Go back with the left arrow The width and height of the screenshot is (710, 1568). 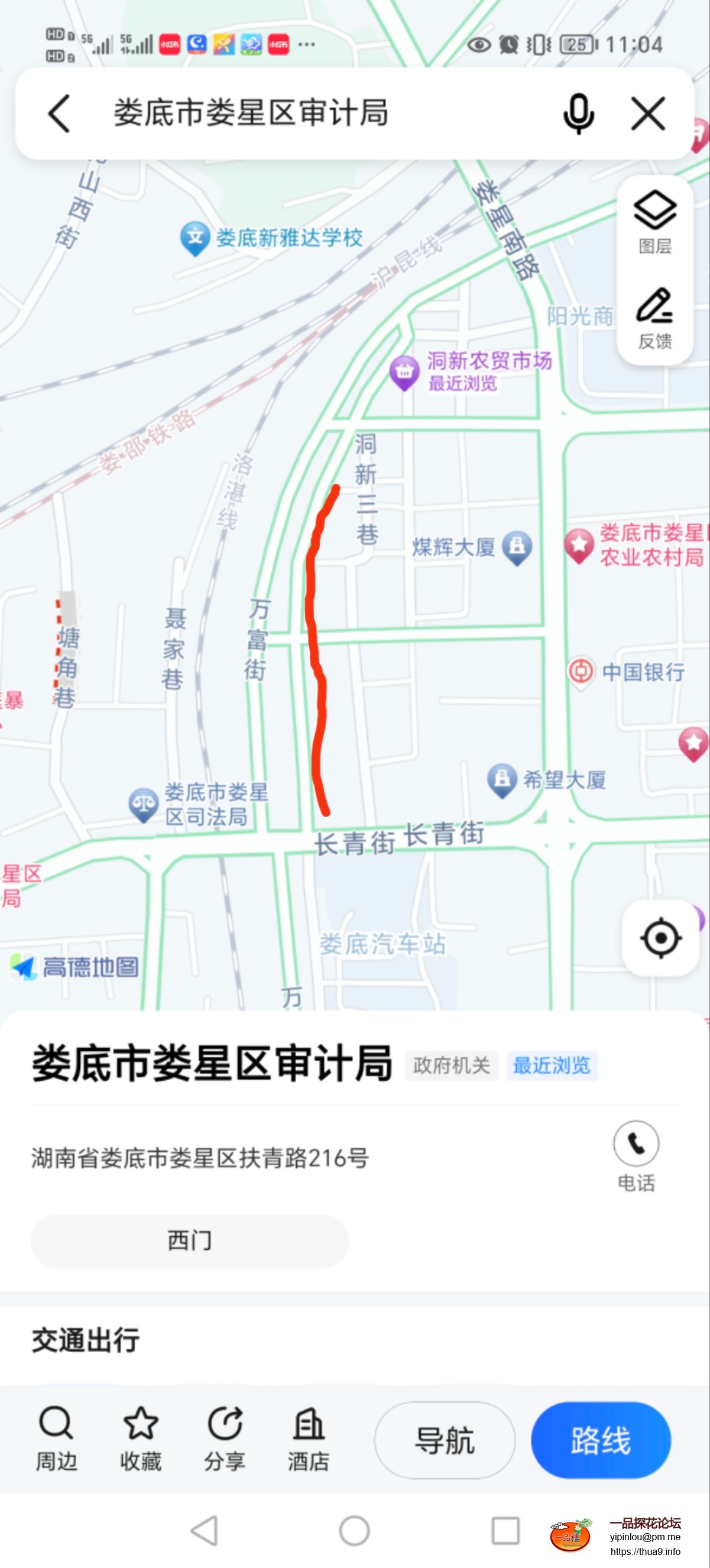[x=59, y=112]
